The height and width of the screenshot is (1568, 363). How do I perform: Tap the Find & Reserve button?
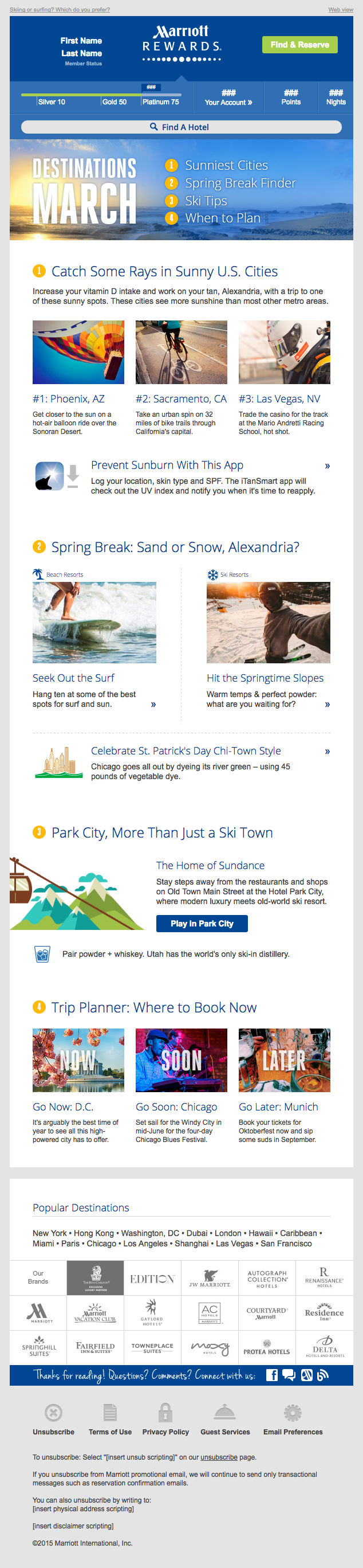[299, 45]
